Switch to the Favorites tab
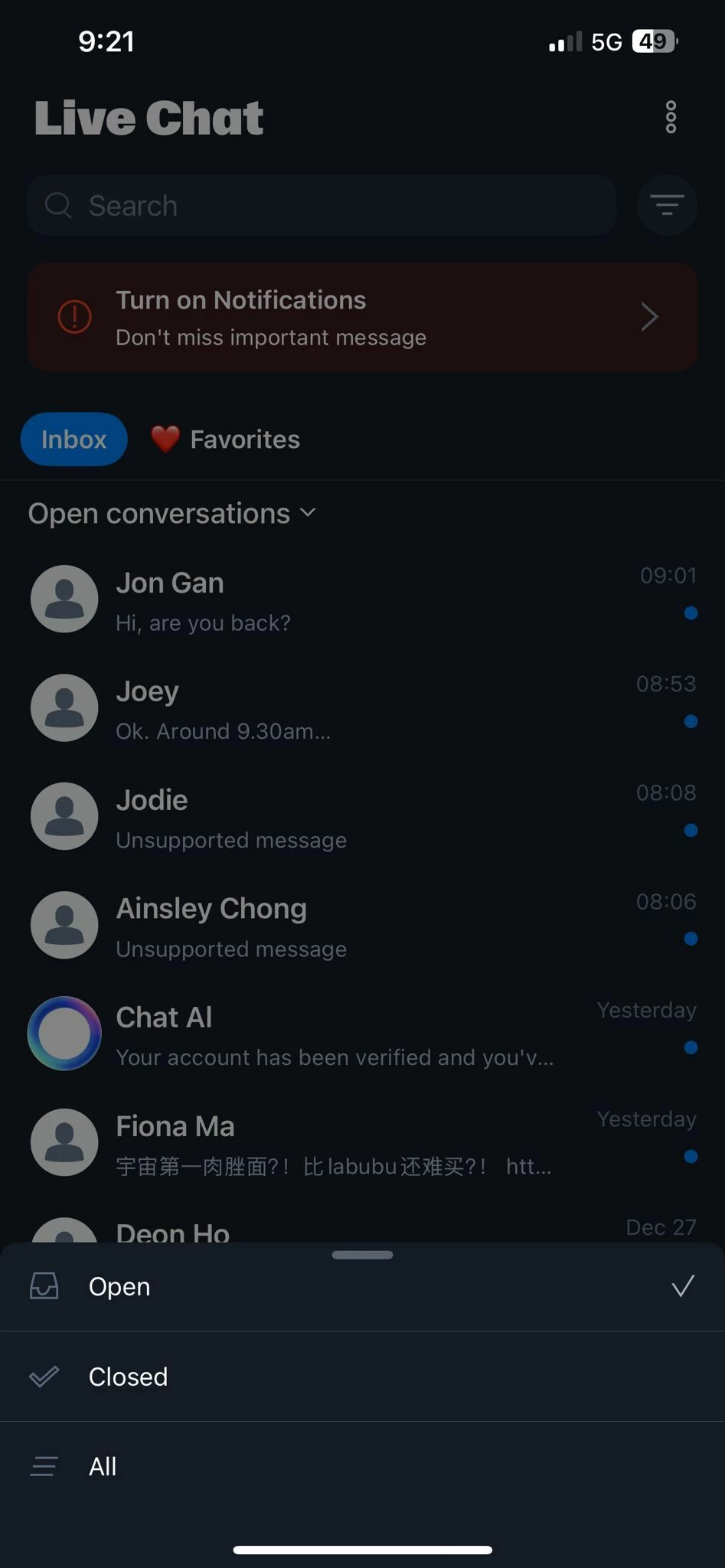This screenshot has width=725, height=1568. click(227, 439)
